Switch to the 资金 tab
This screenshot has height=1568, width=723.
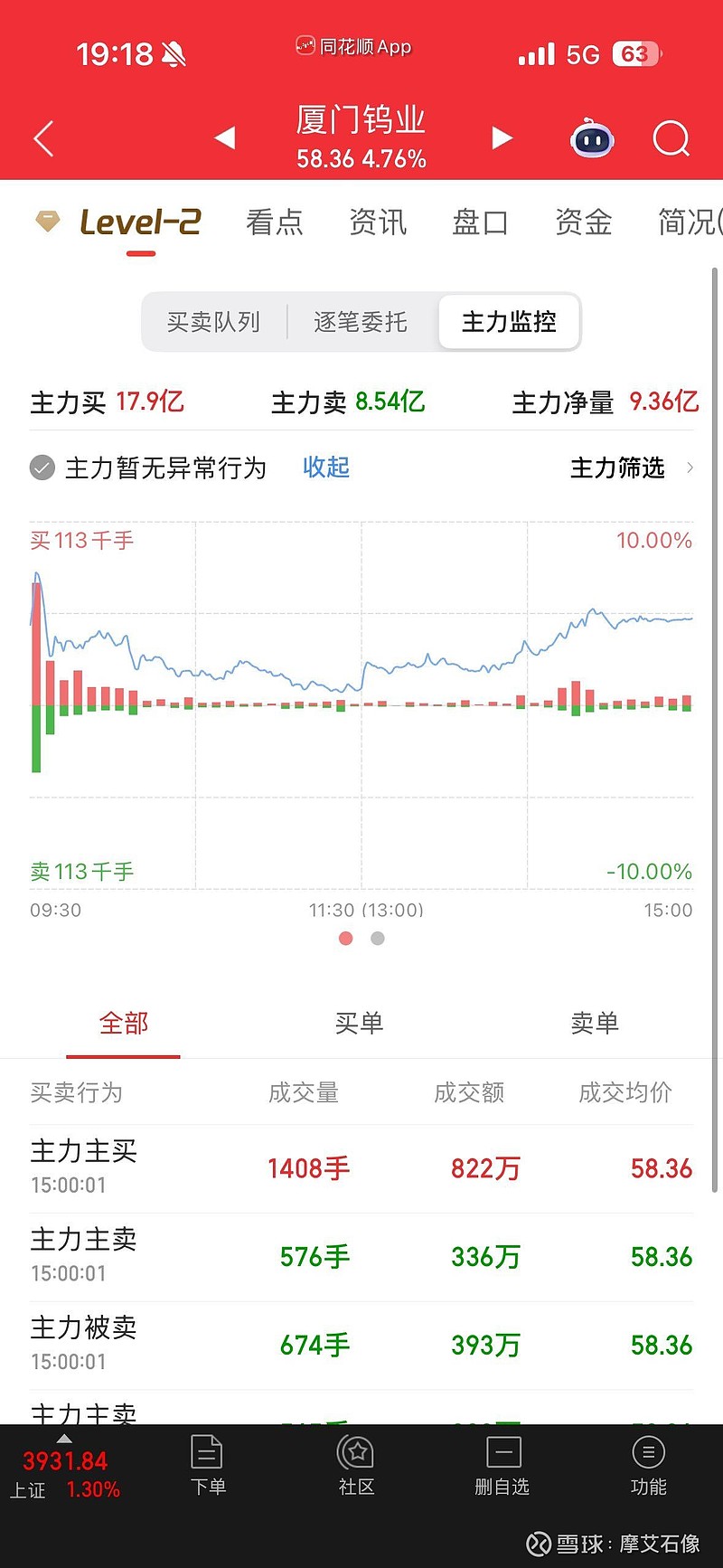(x=583, y=223)
